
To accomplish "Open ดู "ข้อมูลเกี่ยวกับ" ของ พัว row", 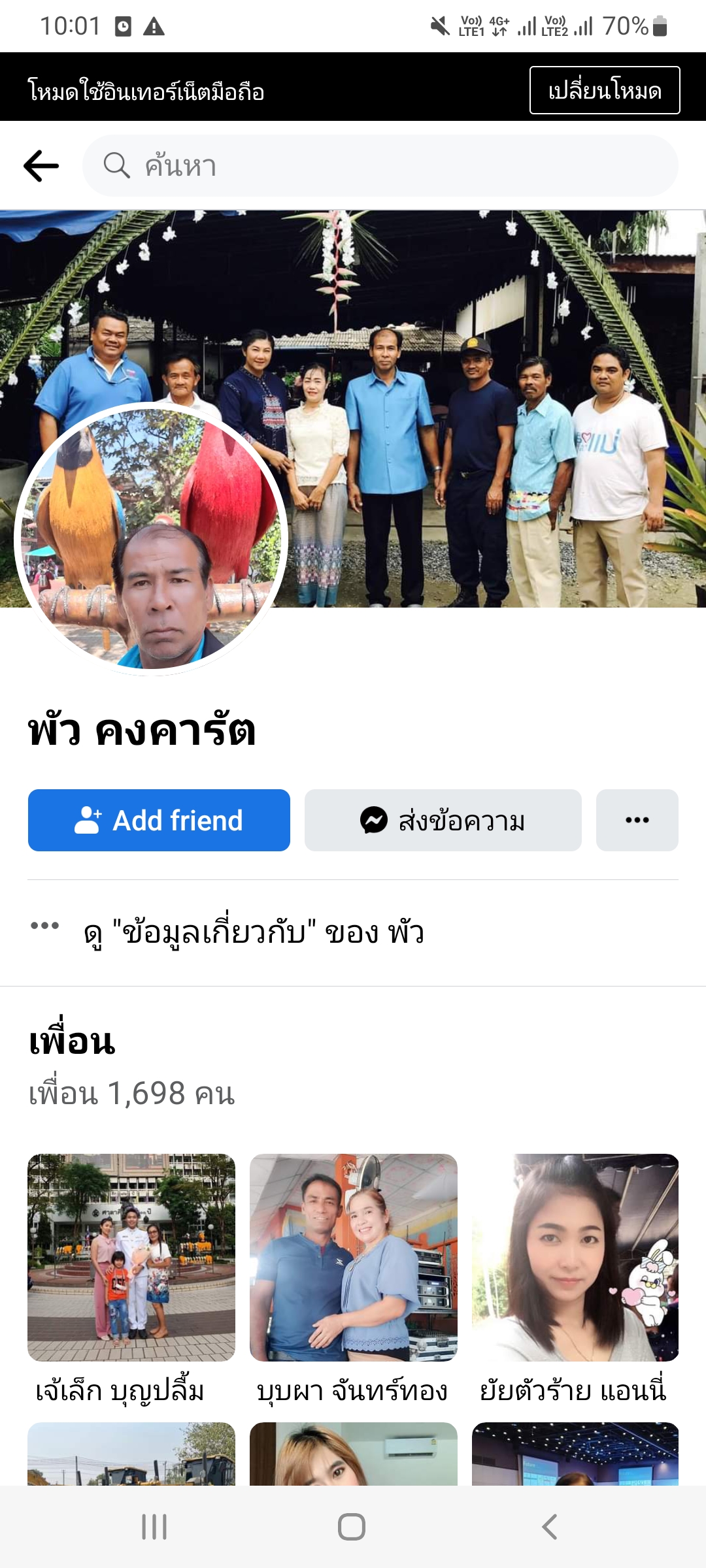I will pos(254,932).
